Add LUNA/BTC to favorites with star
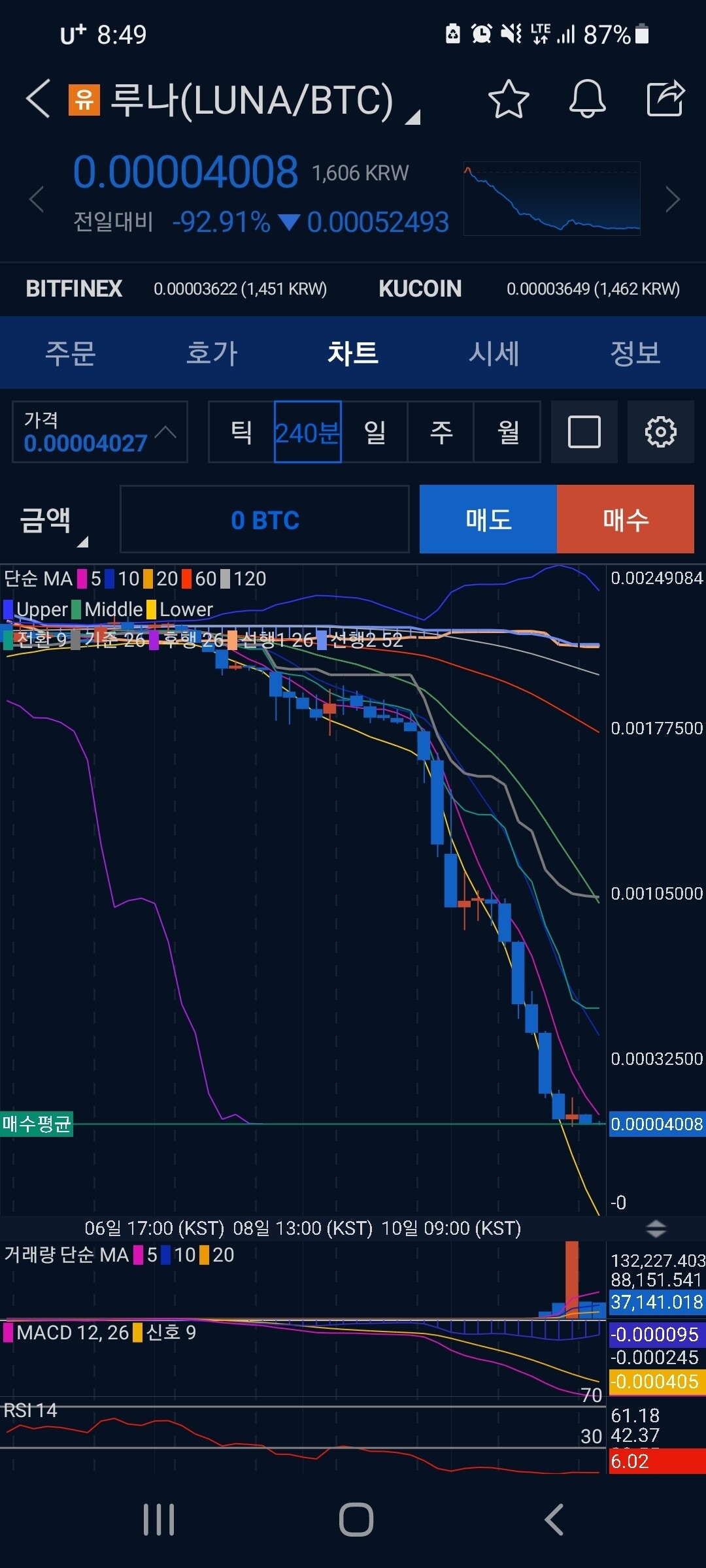The image size is (706, 1568). point(508,99)
